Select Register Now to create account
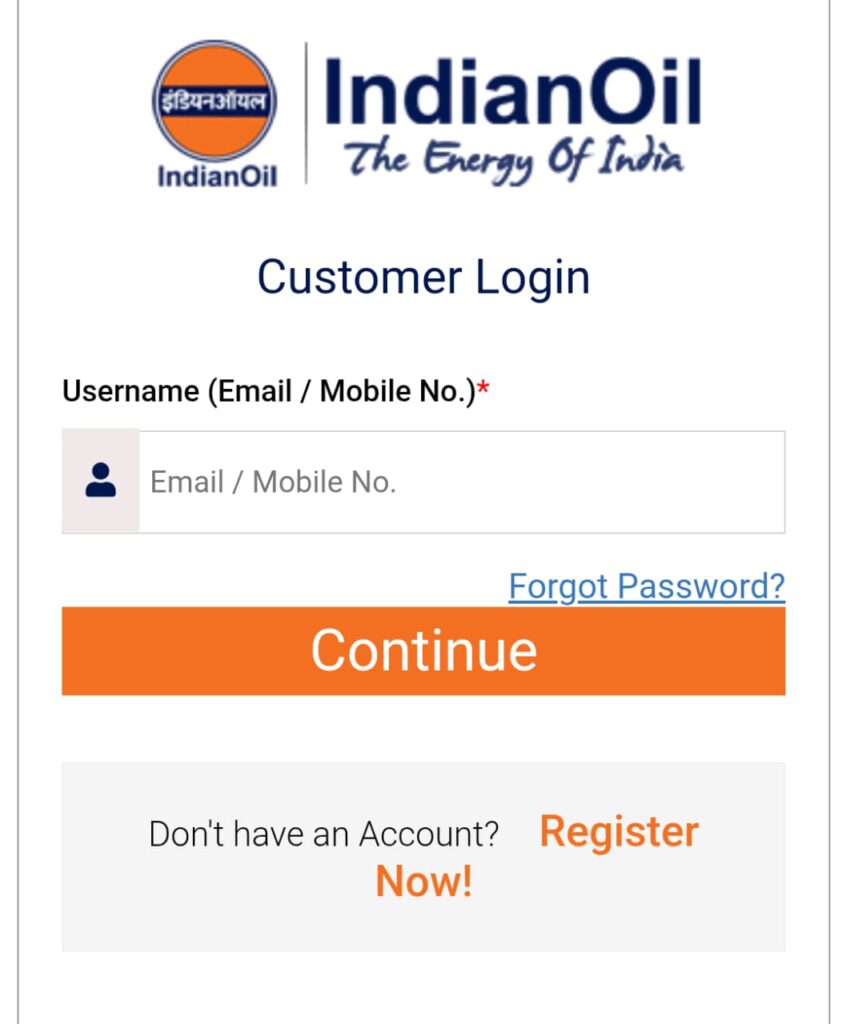The image size is (846, 1024). [618, 833]
